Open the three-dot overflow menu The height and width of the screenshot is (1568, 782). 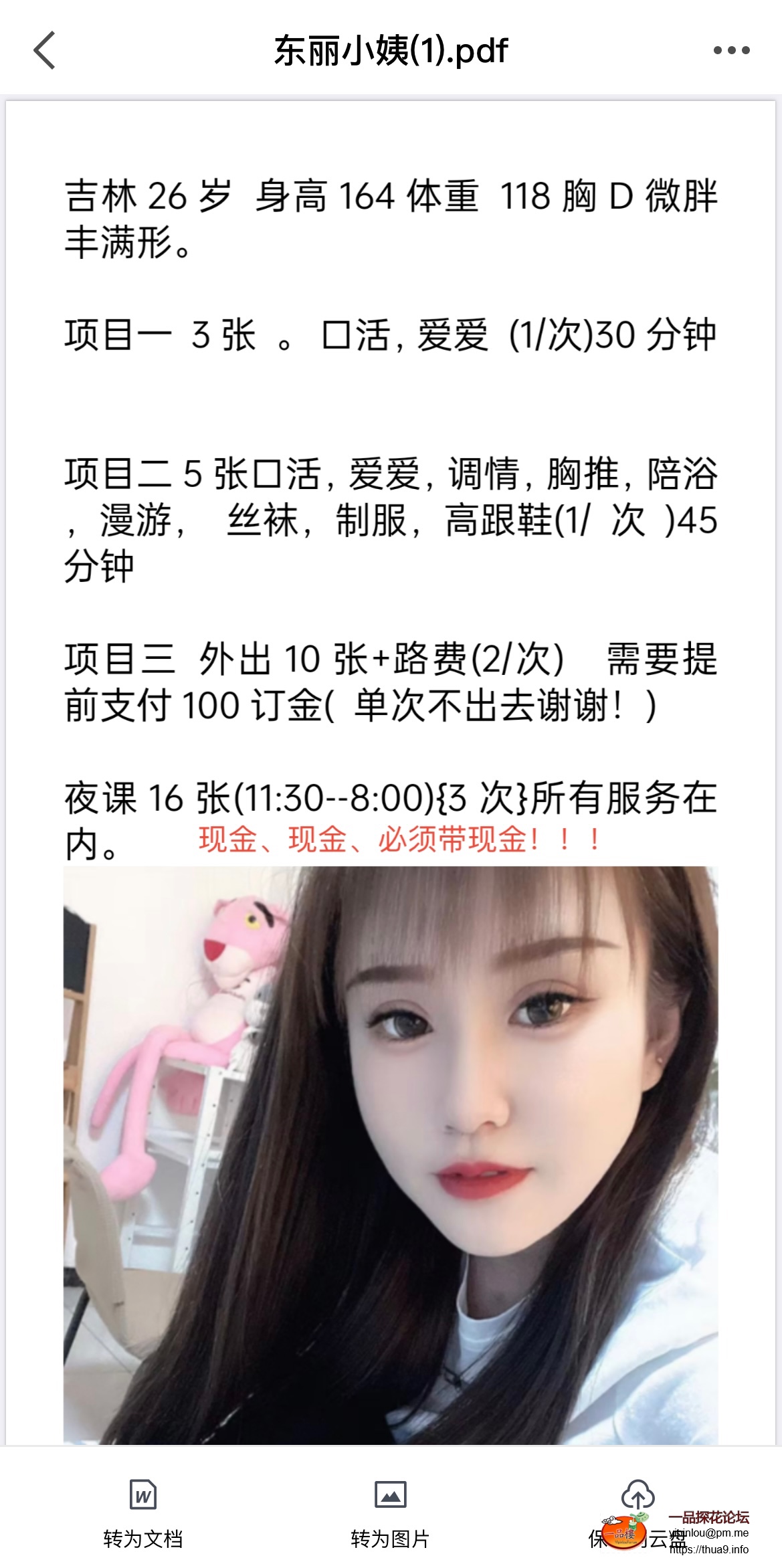tap(731, 50)
